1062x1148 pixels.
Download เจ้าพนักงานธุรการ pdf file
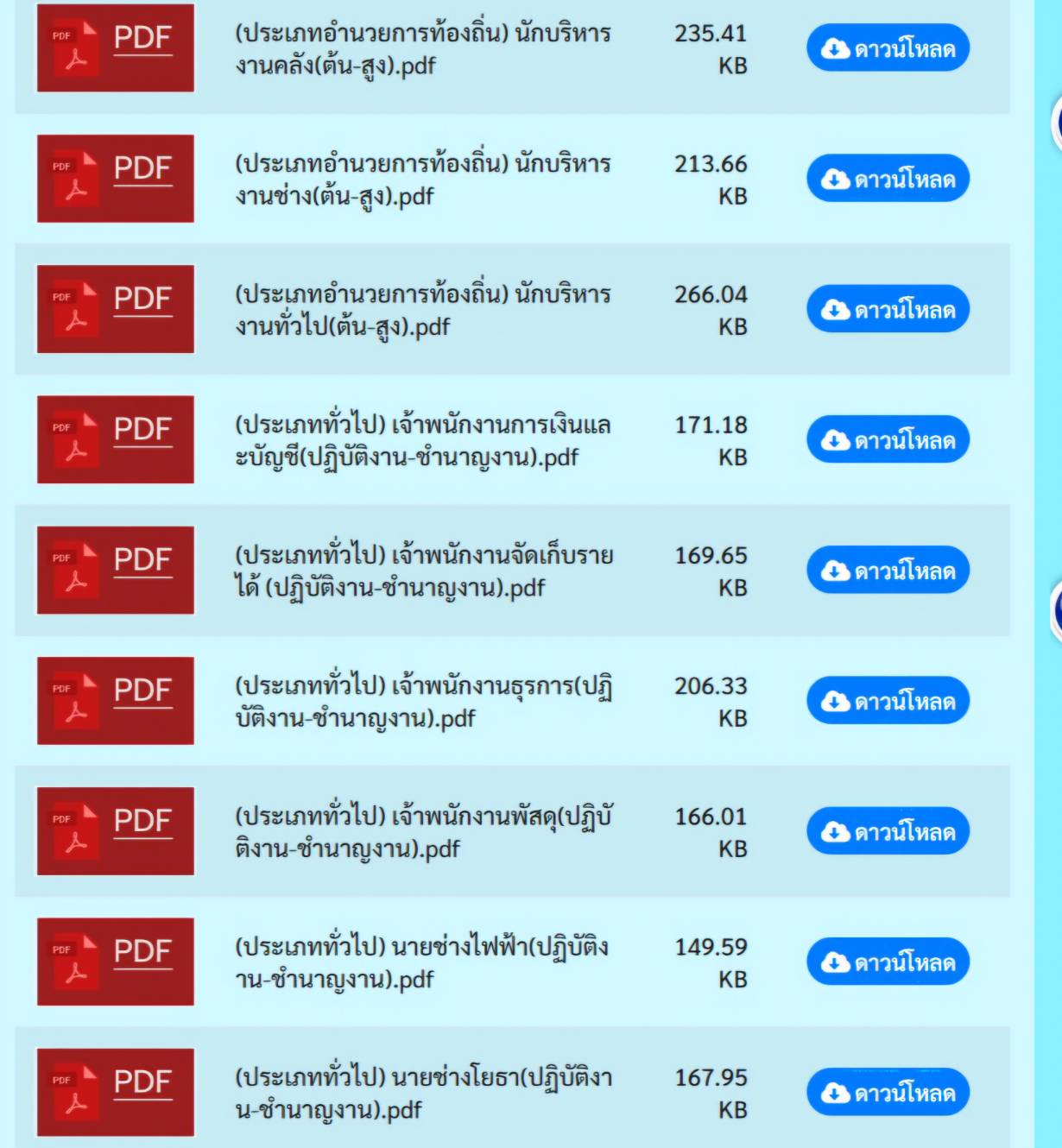[888, 701]
